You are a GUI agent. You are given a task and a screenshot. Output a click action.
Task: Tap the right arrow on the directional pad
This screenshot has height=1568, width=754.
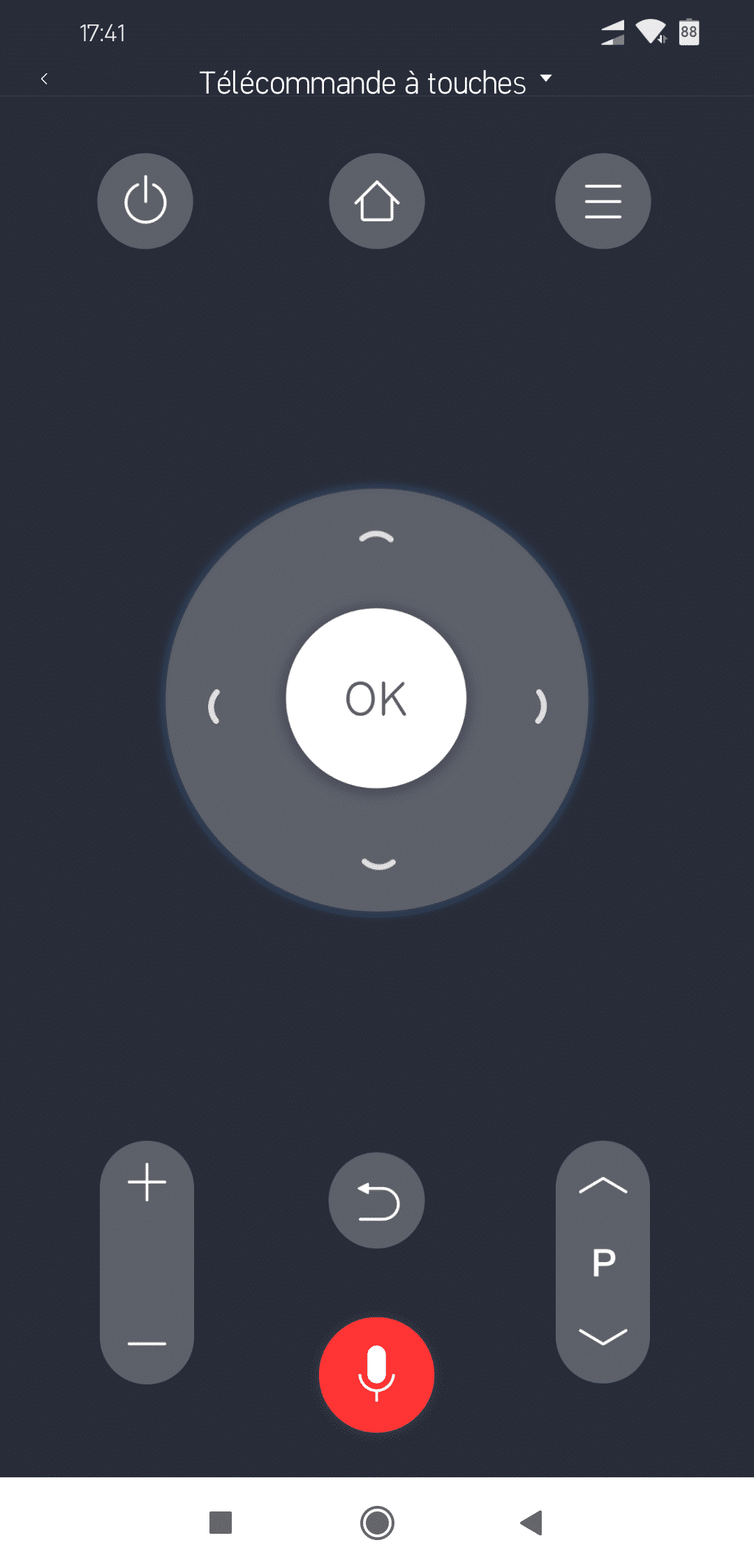coord(540,706)
